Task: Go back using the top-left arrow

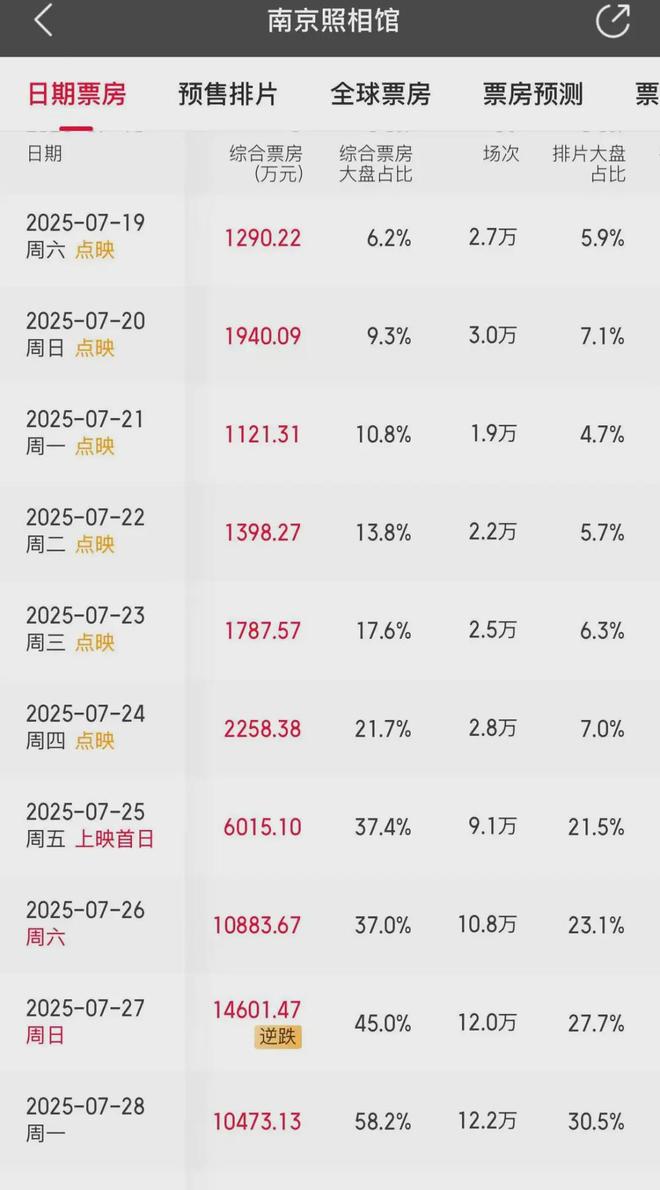Action: click(43, 20)
